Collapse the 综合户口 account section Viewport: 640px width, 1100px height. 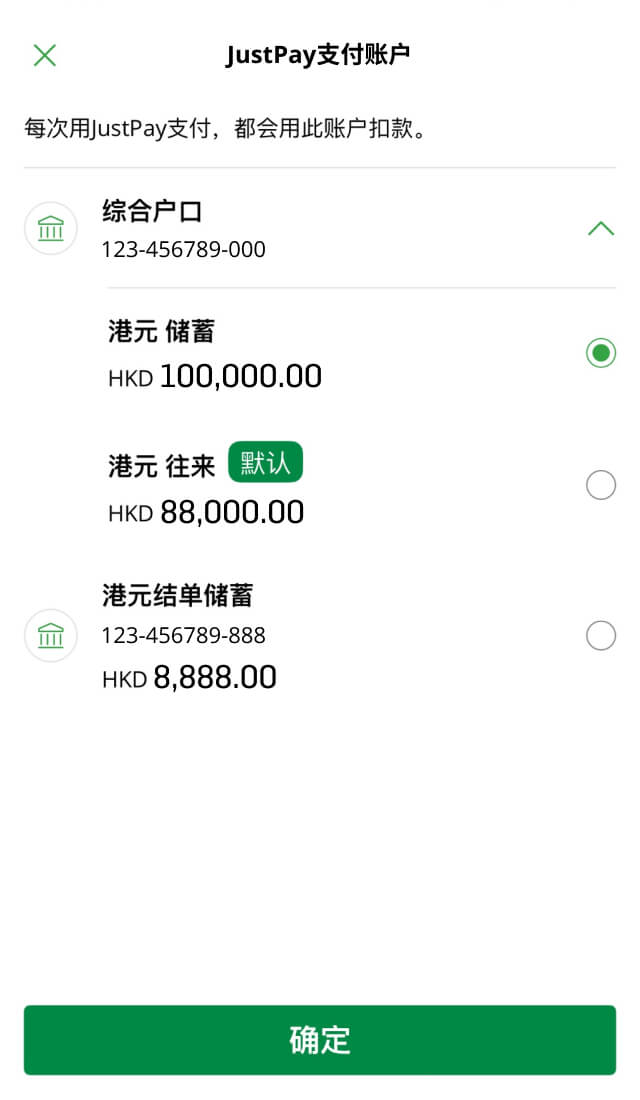(x=600, y=229)
